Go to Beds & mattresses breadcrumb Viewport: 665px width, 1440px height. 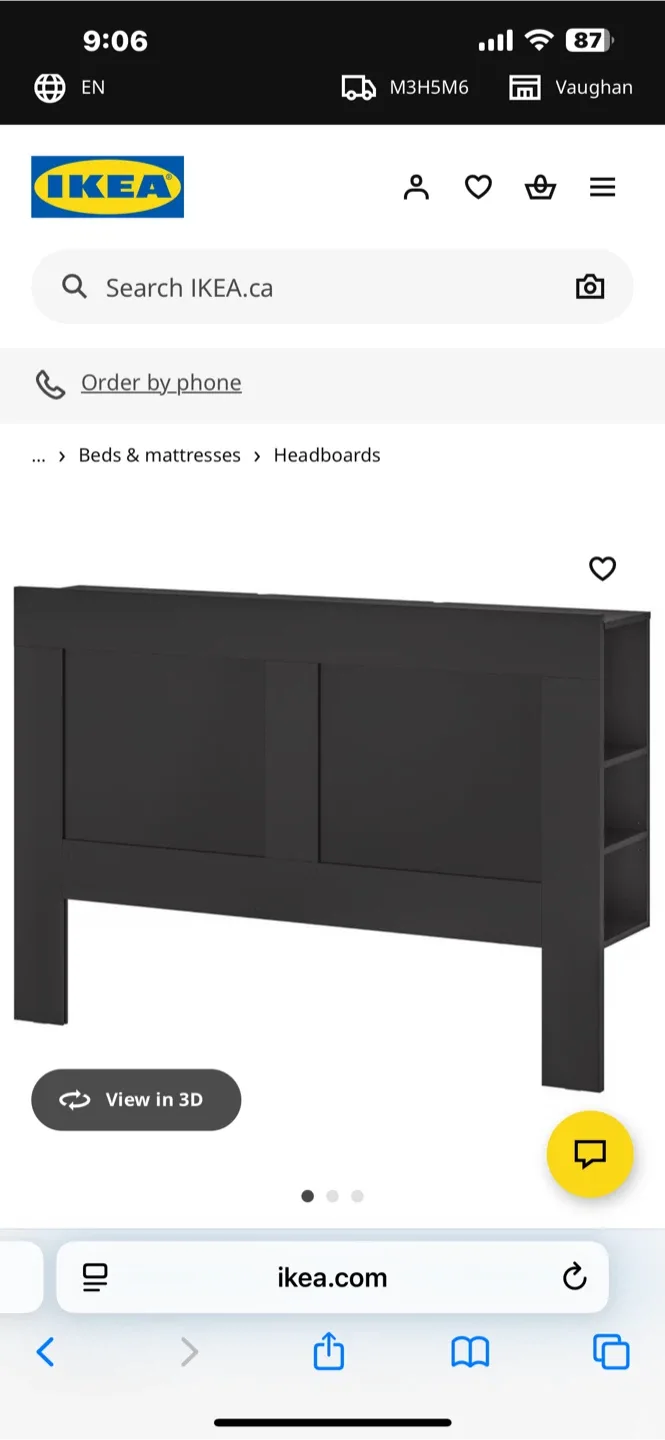pyautogui.click(x=160, y=455)
